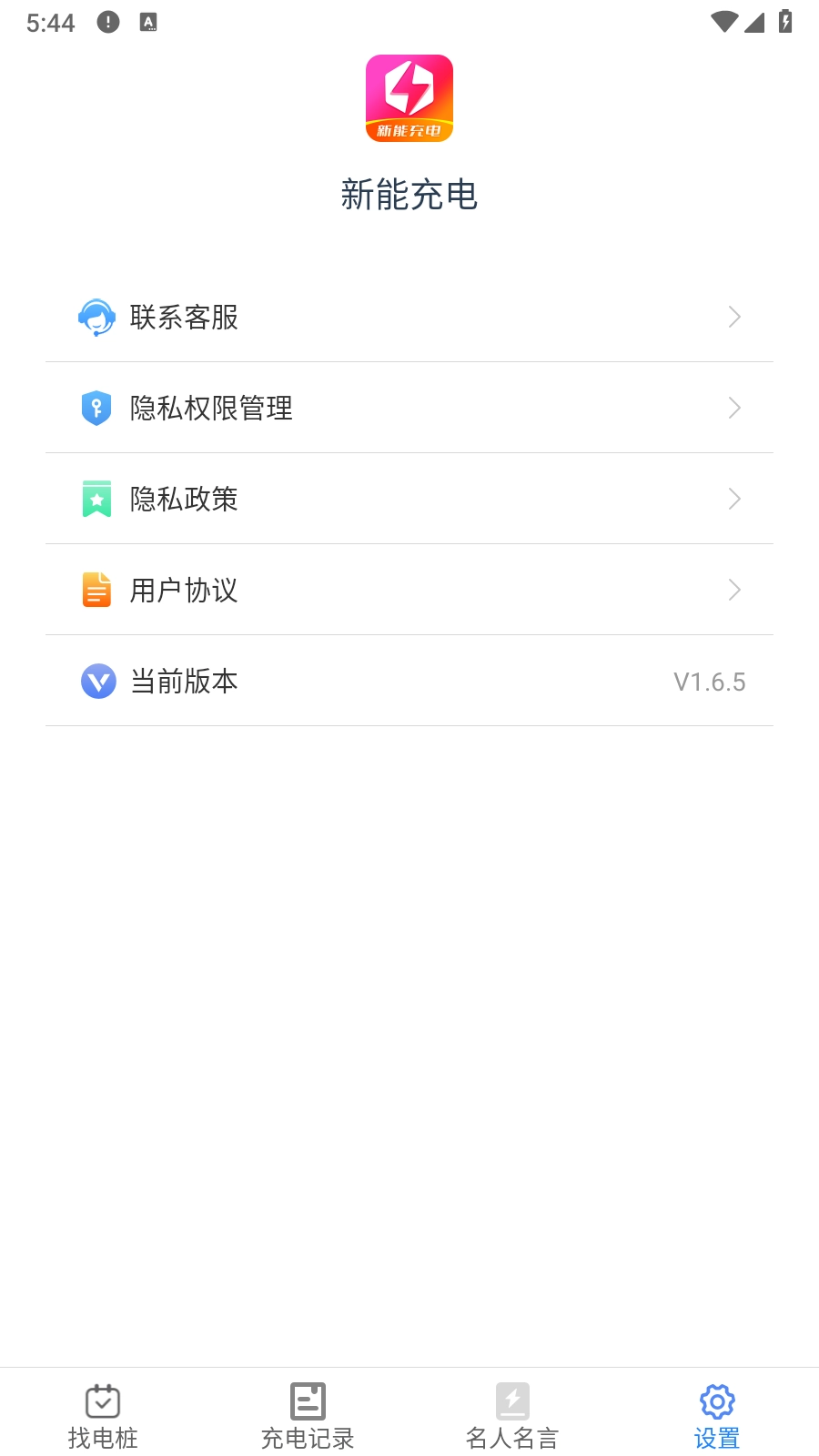The height and width of the screenshot is (1456, 819).
Task: Tap the 找电桩 charging pile icon
Action: pyautogui.click(x=102, y=1401)
